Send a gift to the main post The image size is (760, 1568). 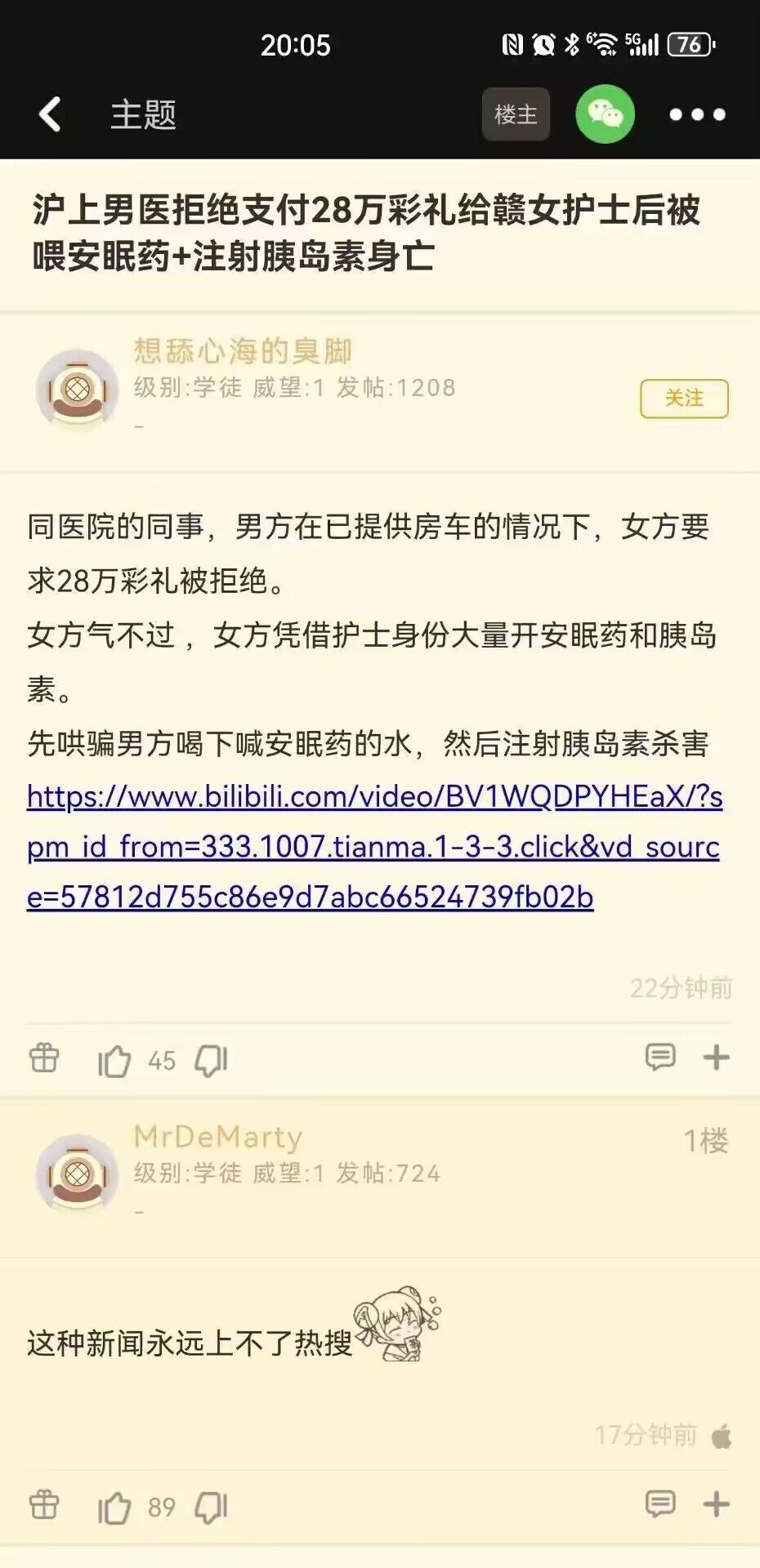(x=44, y=1058)
